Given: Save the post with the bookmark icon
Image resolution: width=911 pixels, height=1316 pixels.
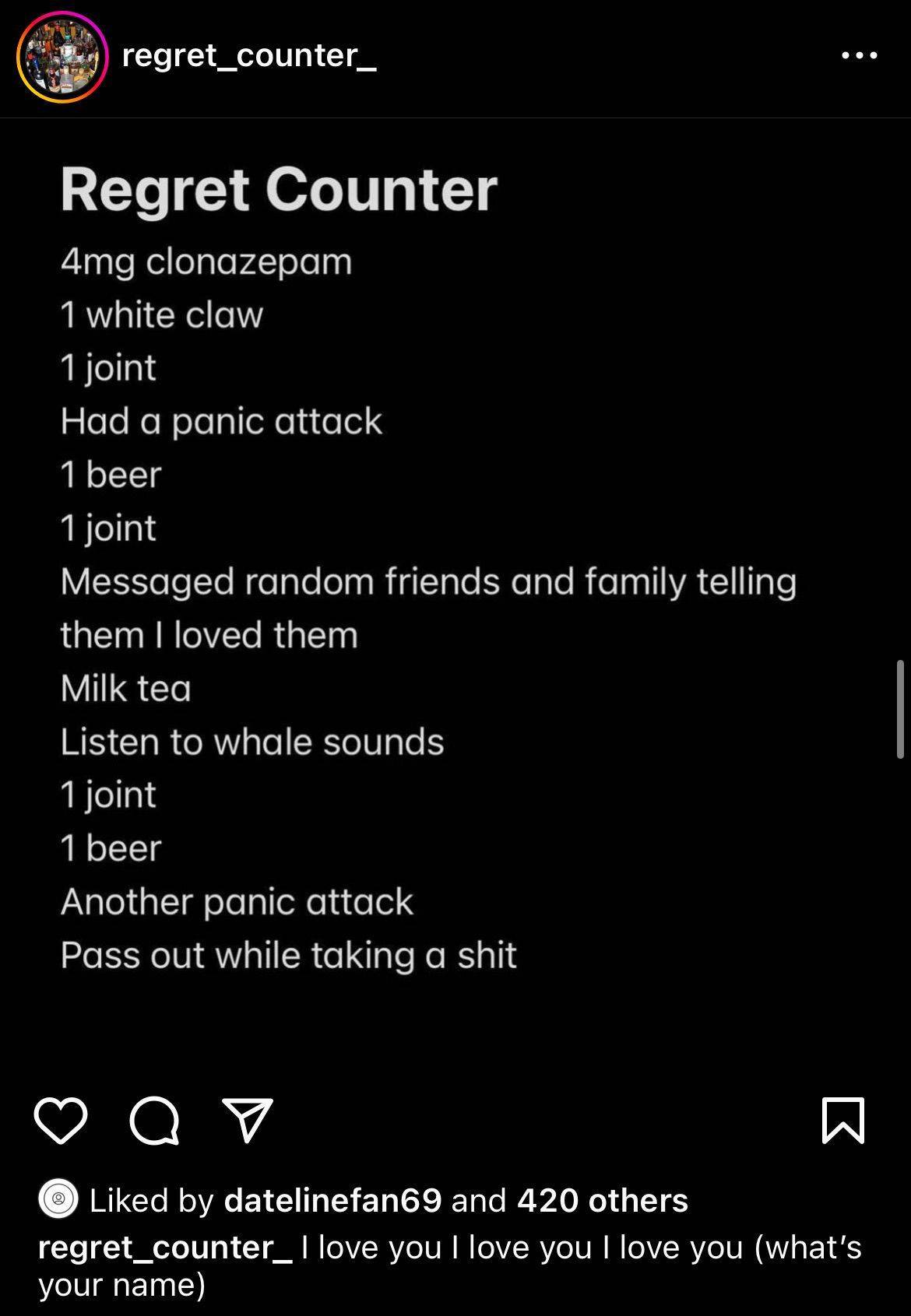Looking at the screenshot, I should [843, 1121].
